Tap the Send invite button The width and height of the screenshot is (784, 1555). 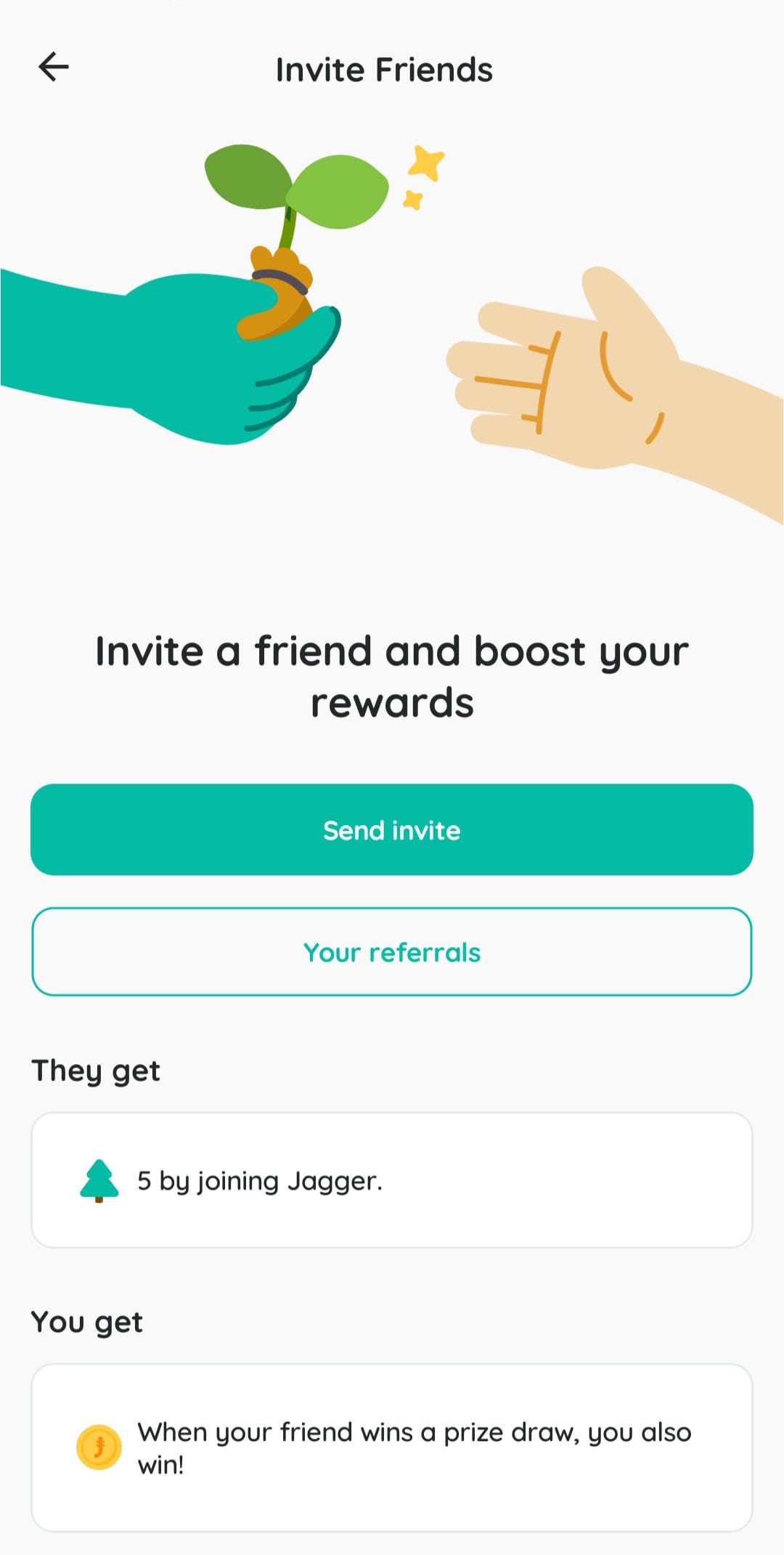pos(392,829)
